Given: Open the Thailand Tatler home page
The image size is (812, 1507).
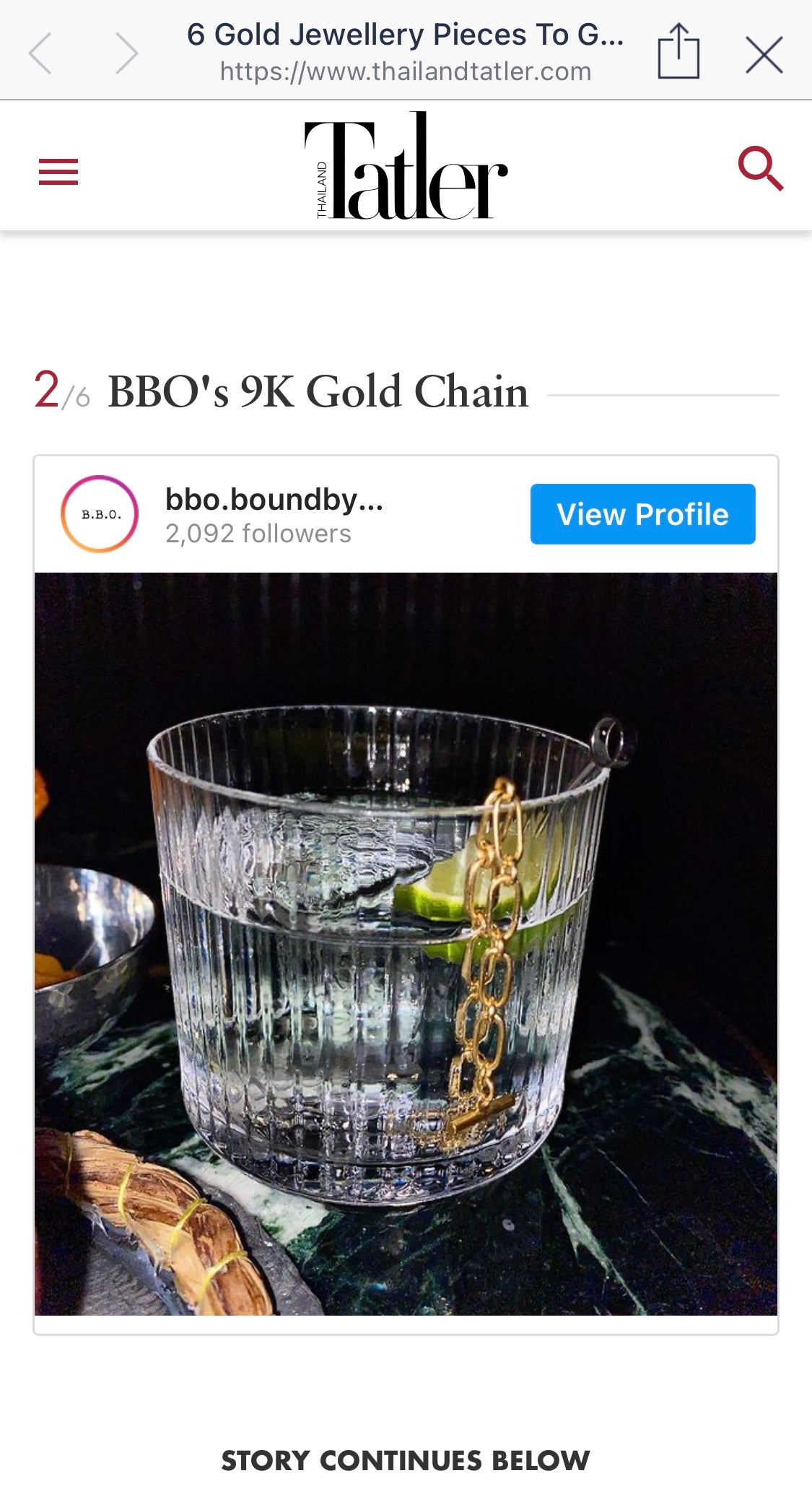Looking at the screenshot, I should coord(406,168).
